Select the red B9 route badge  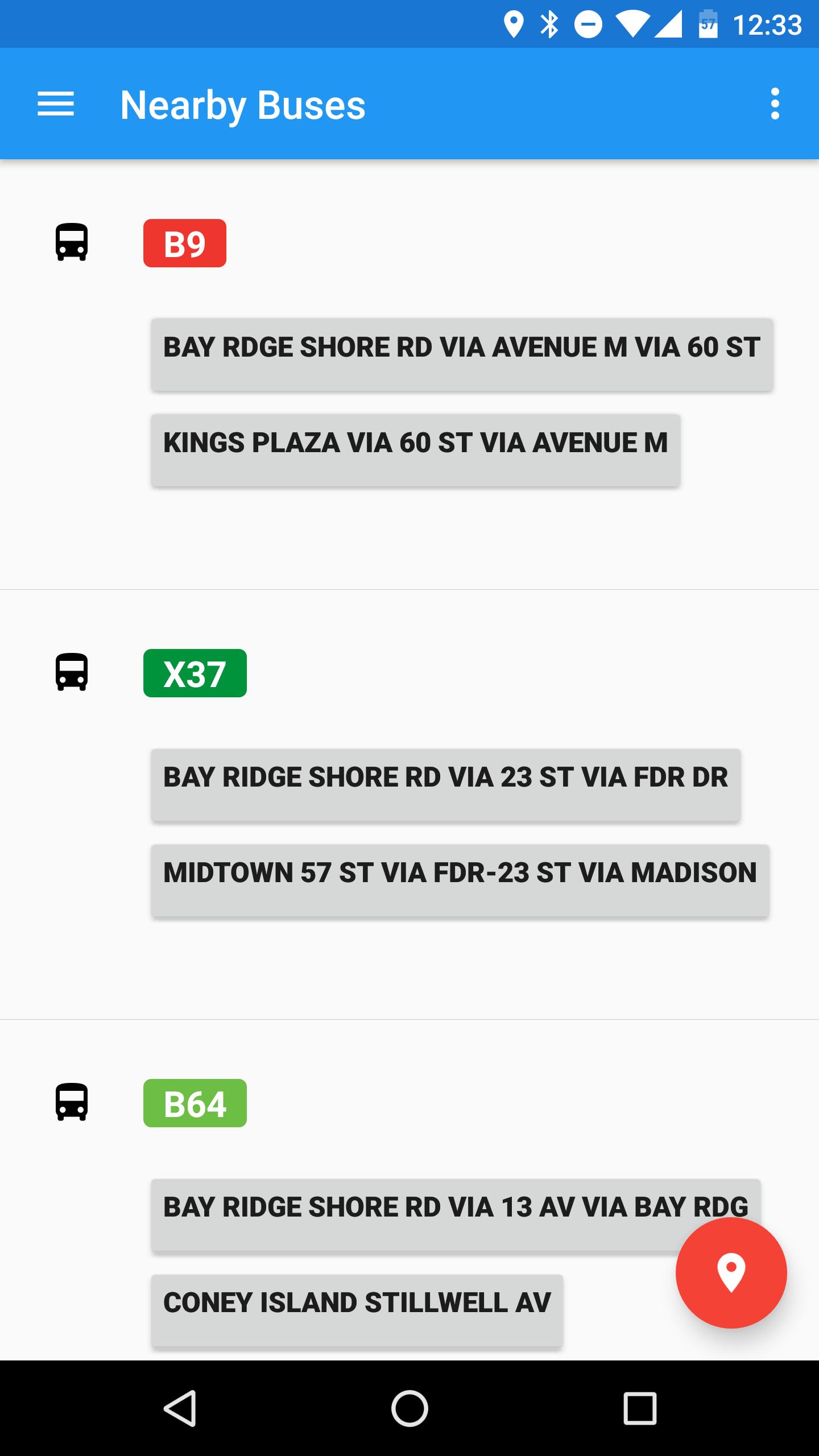pos(184,243)
